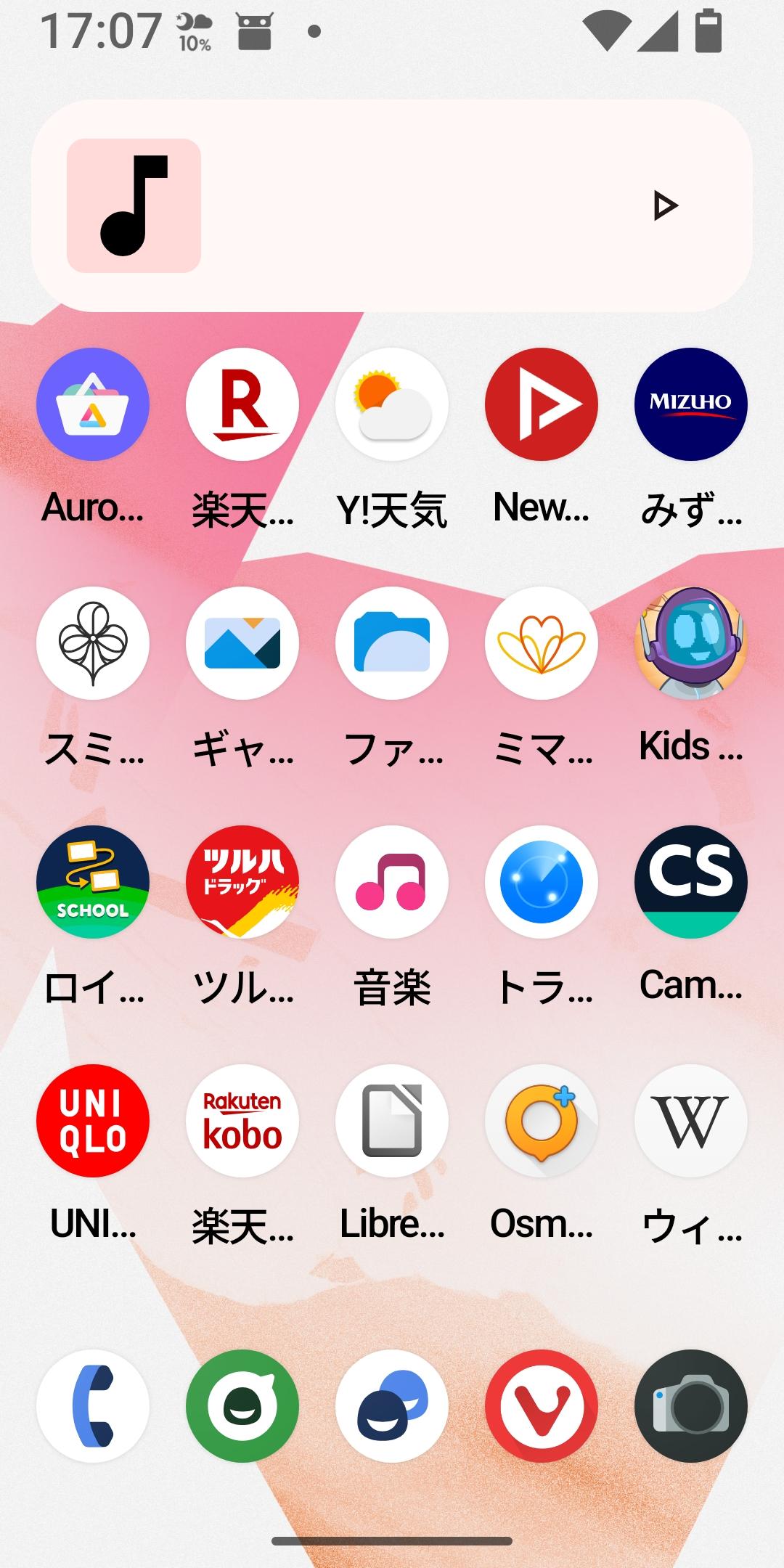This screenshot has height=1568, width=784.
Task: Open the 音楽 music app
Action: tap(392, 882)
